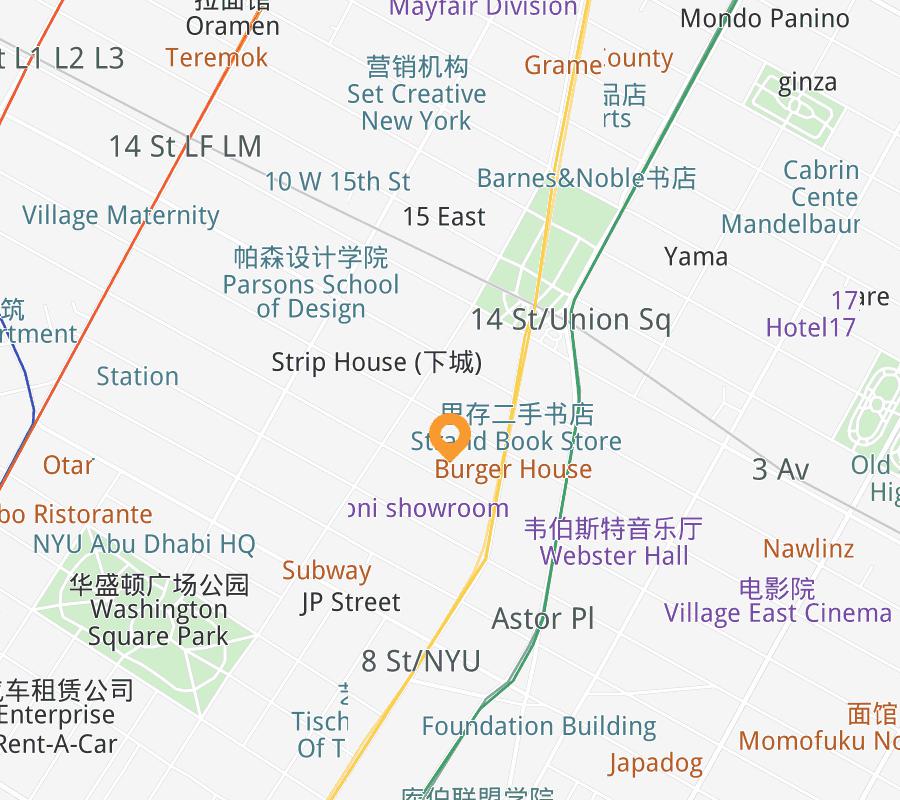
Task: Open the Village East Cinema place
Action: (778, 613)
